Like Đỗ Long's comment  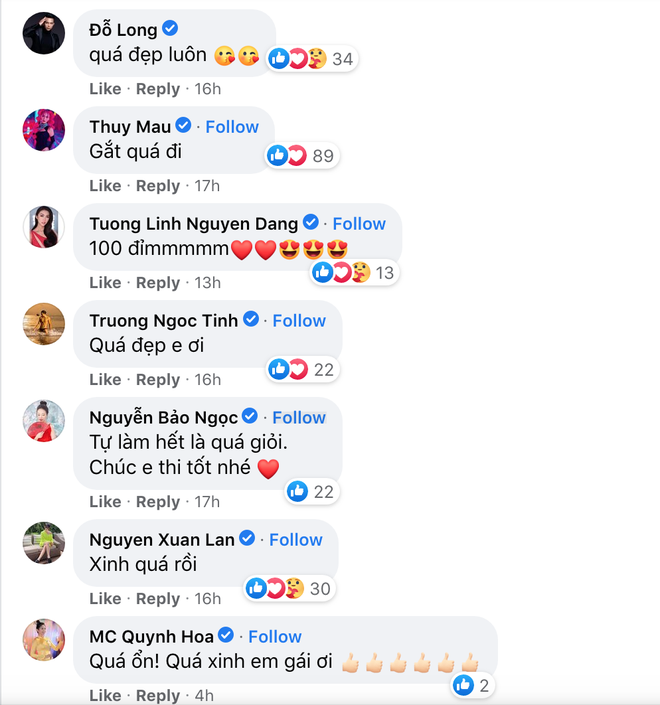coord(105,89)
